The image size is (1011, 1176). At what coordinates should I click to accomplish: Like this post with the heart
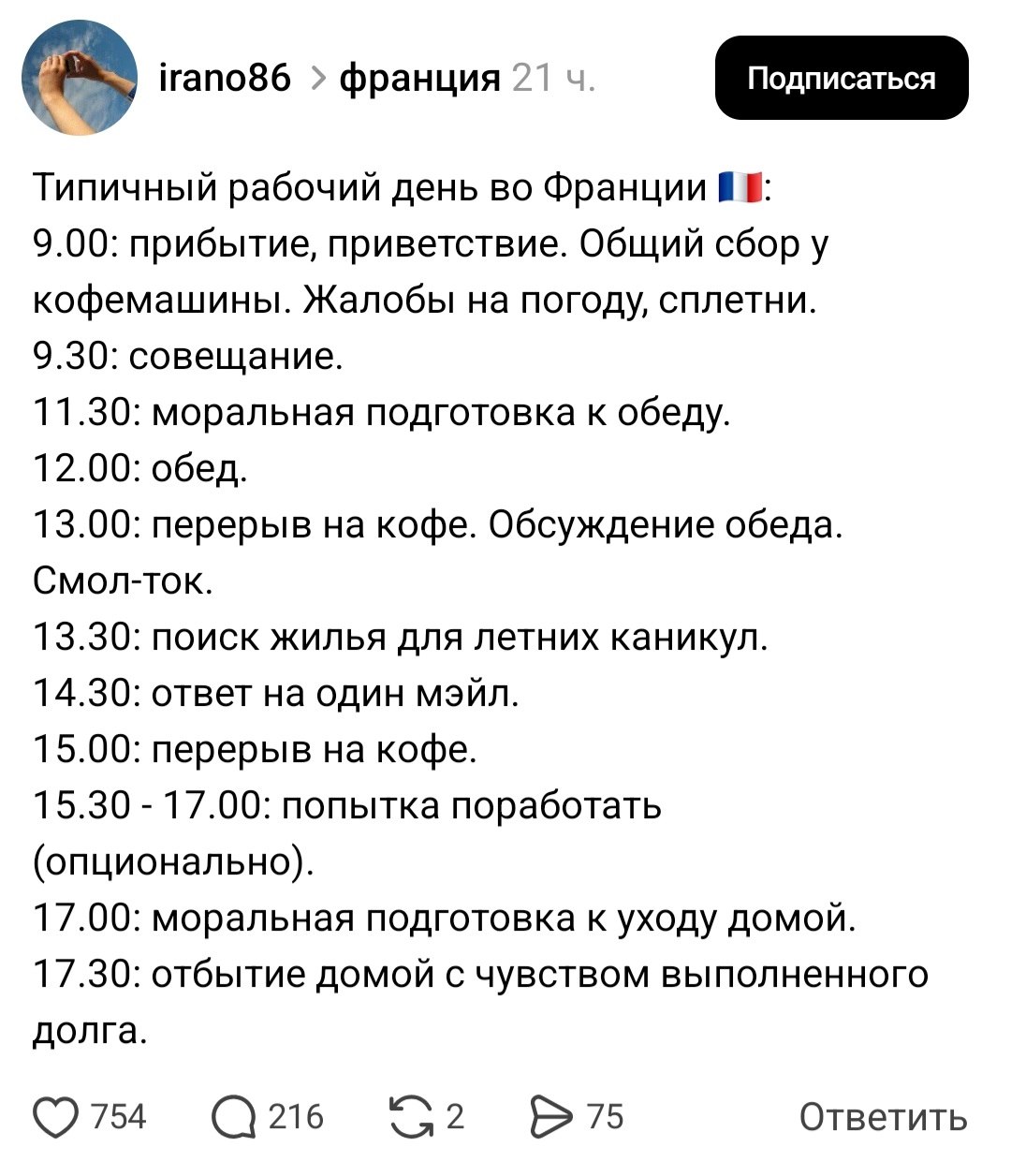pyautogui.click(x=58, y=1117)
